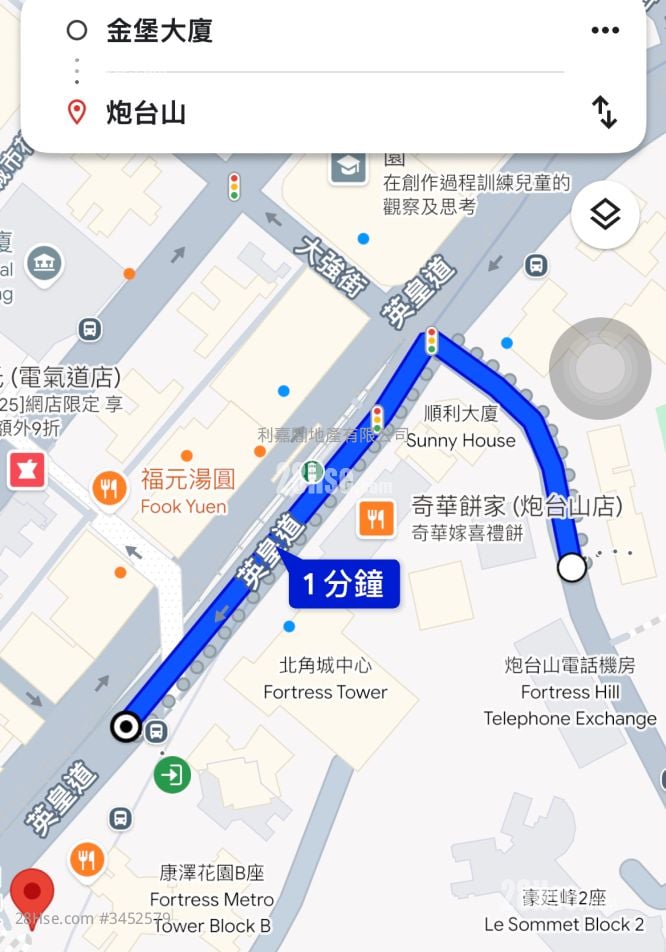The image size is (666, 952).
Task: Tap the white route endpoint circle
Action: 571,568
